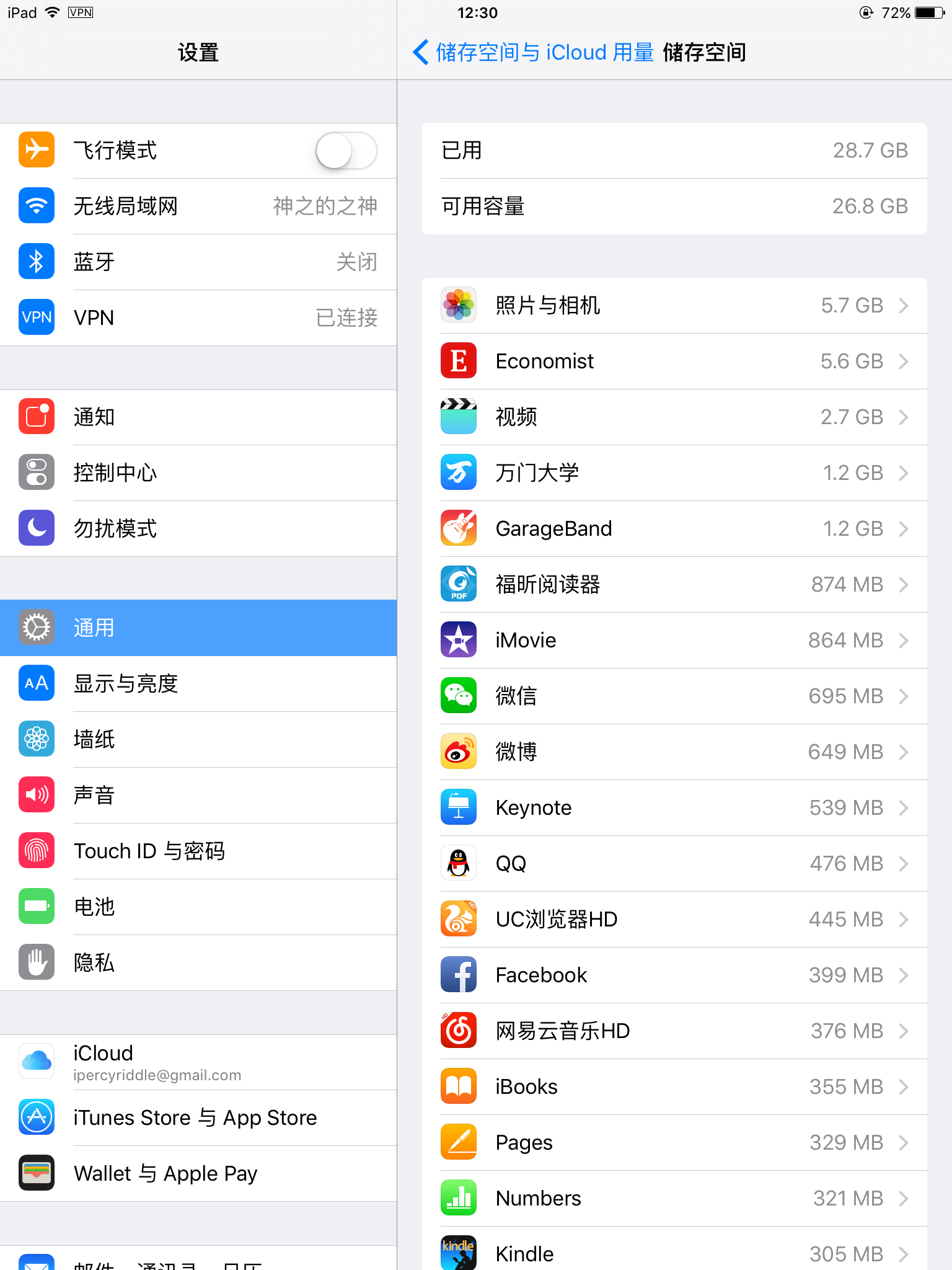This screenshot has width=952, height=1270.
Task: Open 微信 storage details
Action: tap(674, 696)
